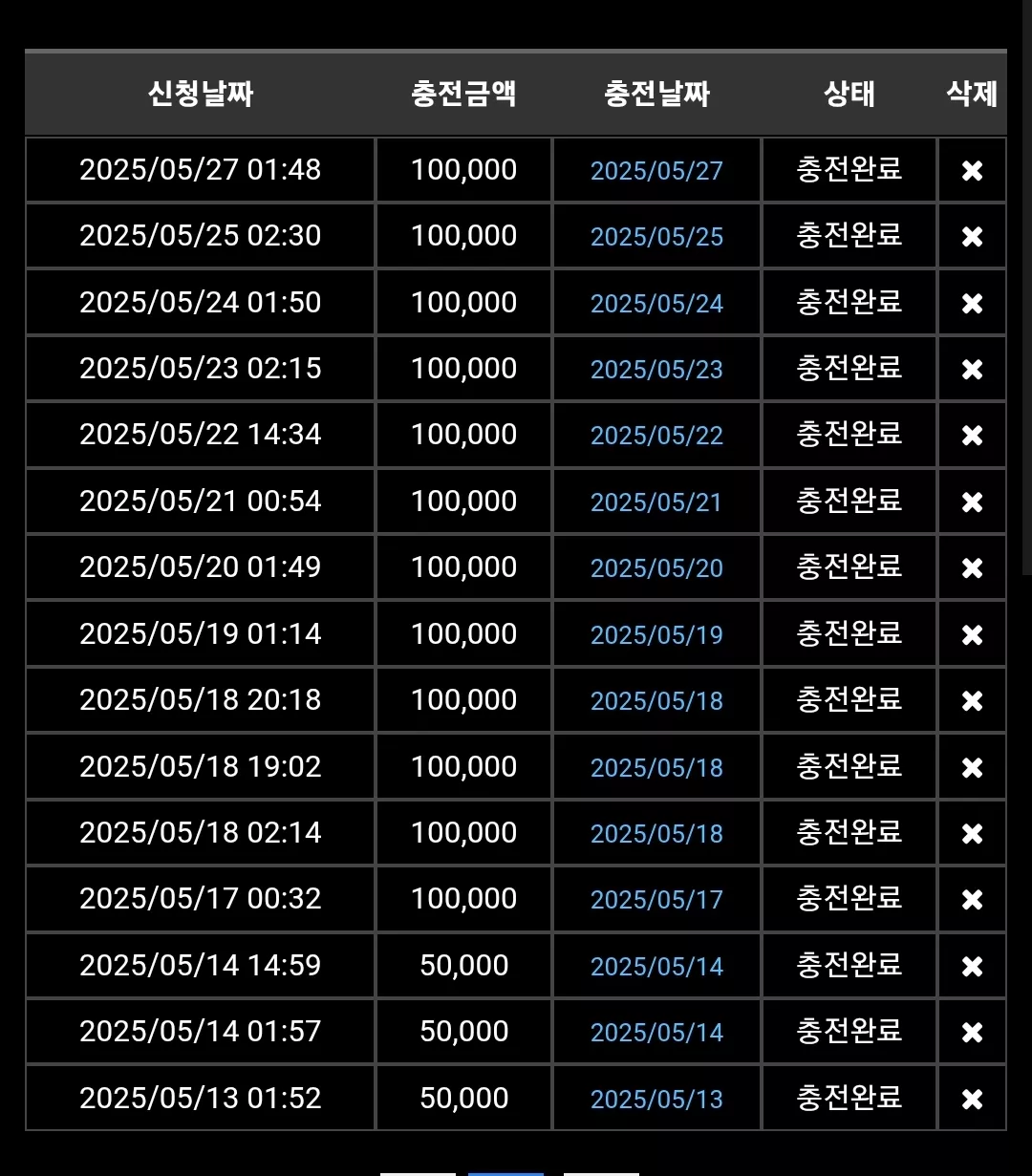Tap the X beside 2025/05/17 00:32
This screenshot has width=1032, height=1176.
972,900
